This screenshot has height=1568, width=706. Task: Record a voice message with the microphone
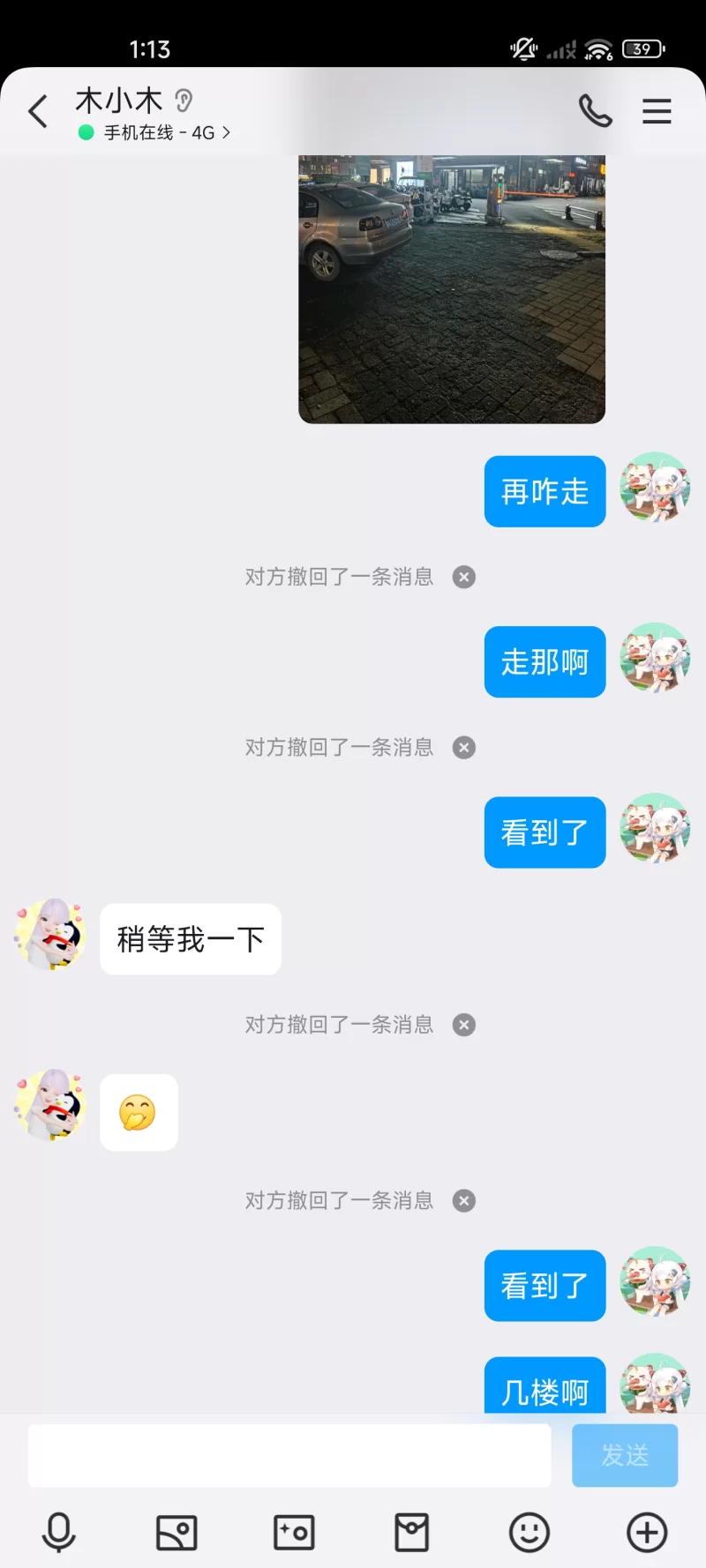59,1533
